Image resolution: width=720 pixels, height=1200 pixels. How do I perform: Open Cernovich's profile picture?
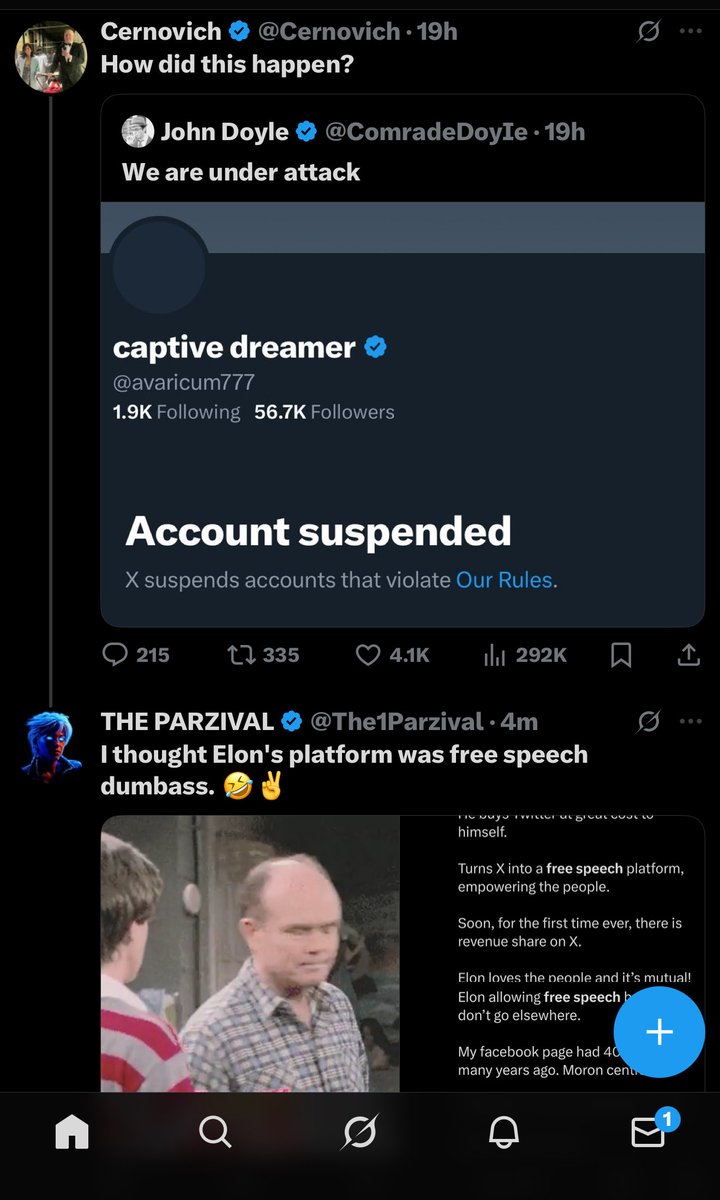click(51, 56)
